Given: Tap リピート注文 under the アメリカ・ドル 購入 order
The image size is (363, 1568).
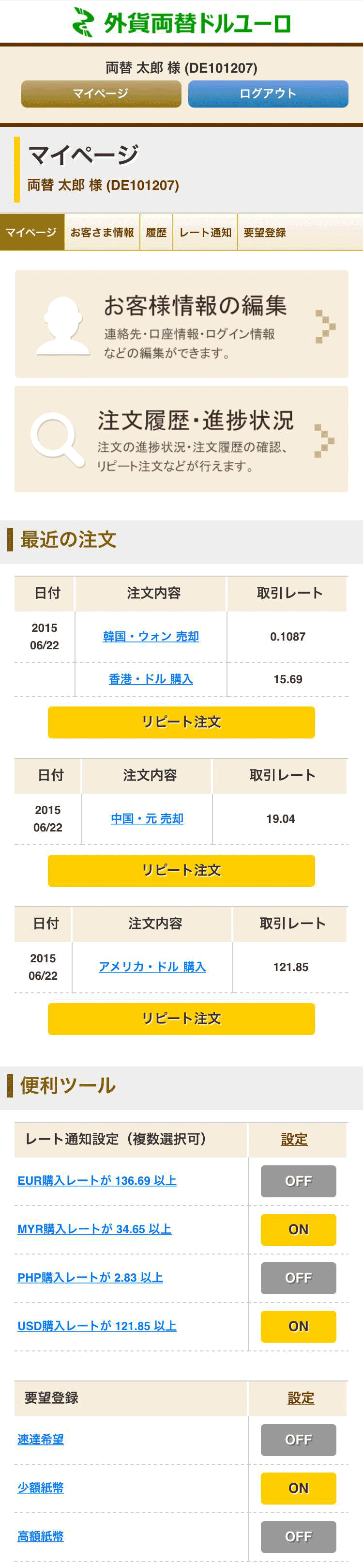Looking at the screenshot, I should pyautogui.click(x=181, y=1019).
